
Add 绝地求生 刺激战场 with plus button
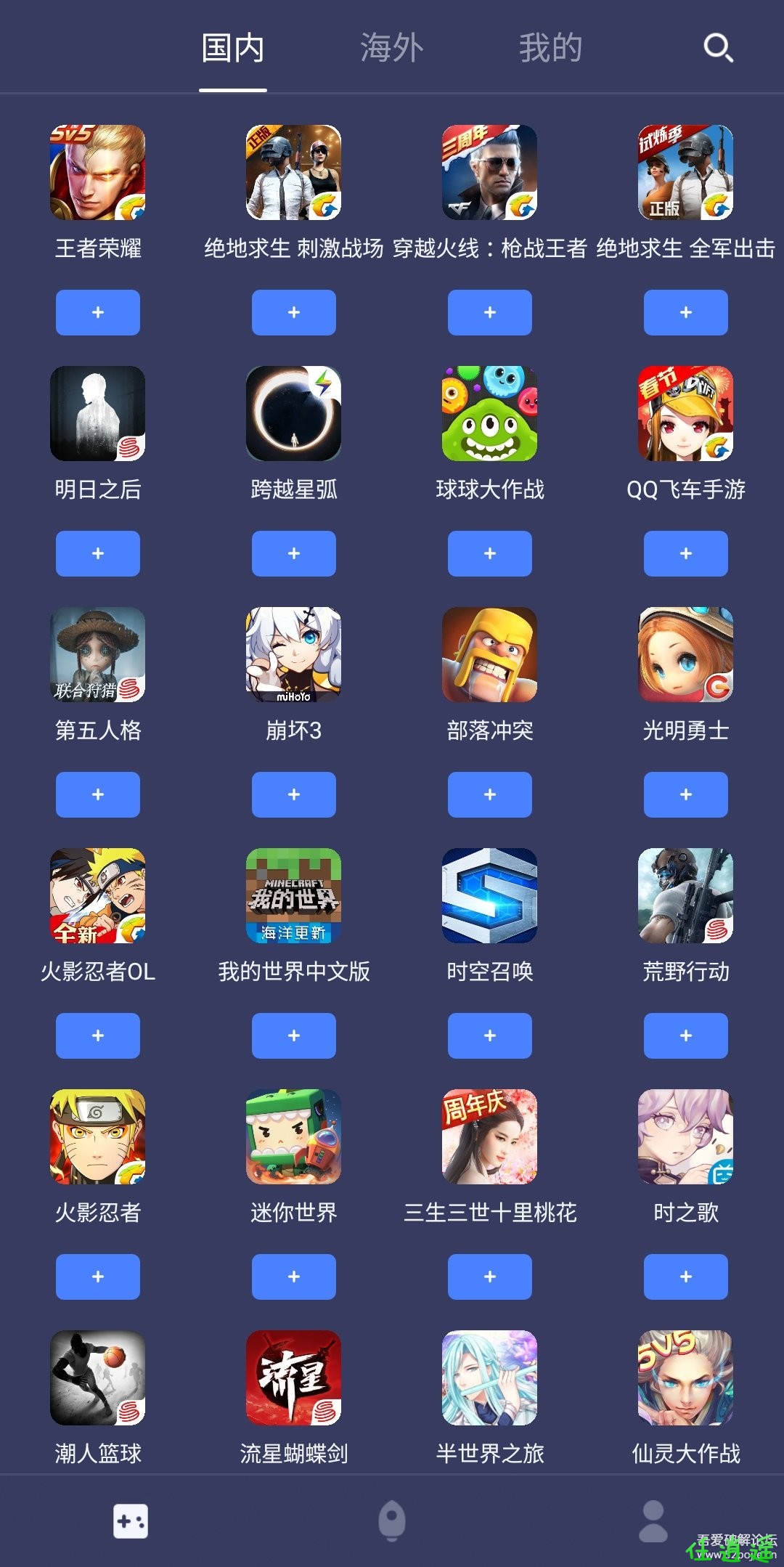tap(294, 312)
